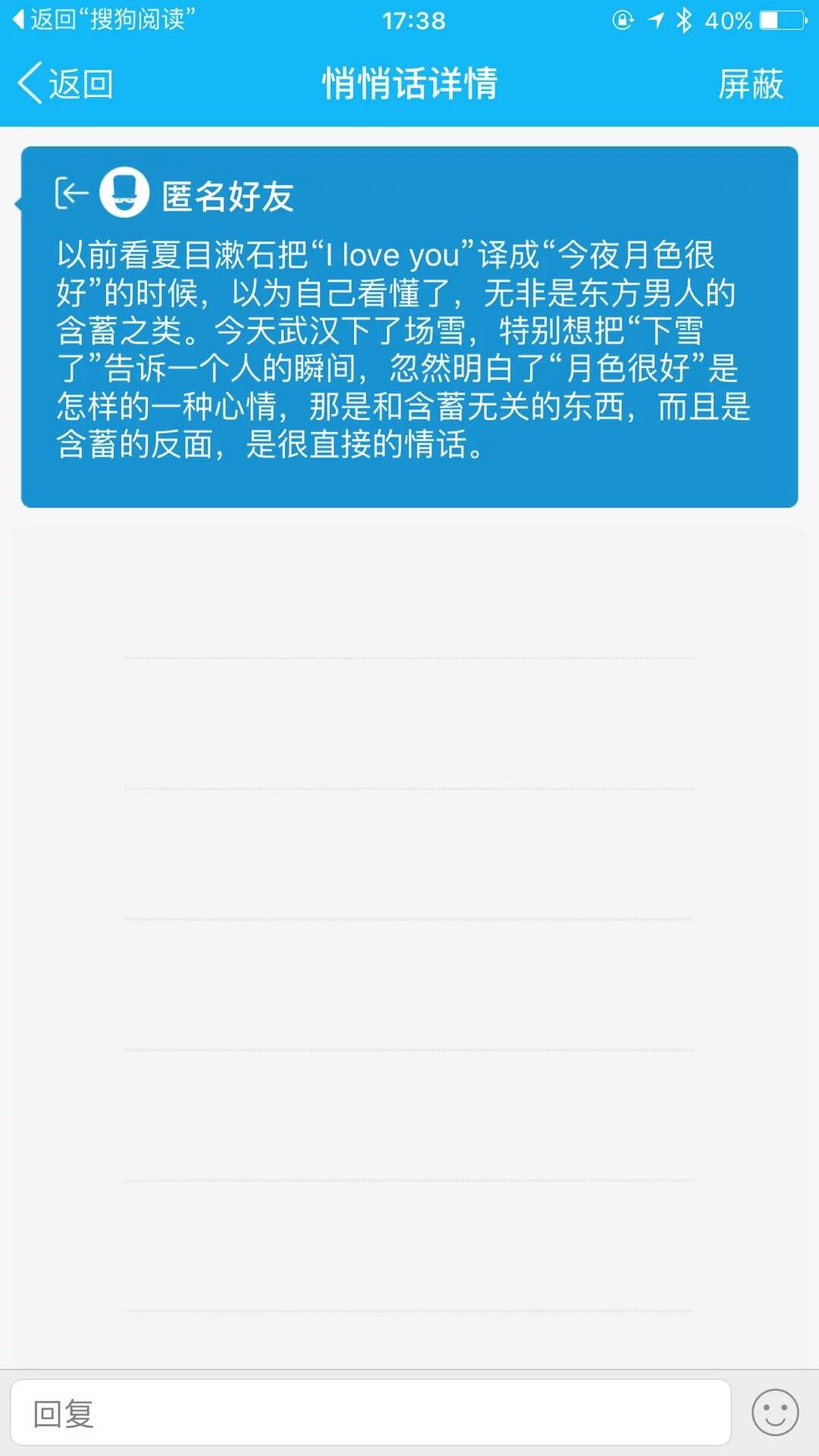Focus the 回复 reply field
Viewport: 819px width, 1456px height.
pos(370,1413)
